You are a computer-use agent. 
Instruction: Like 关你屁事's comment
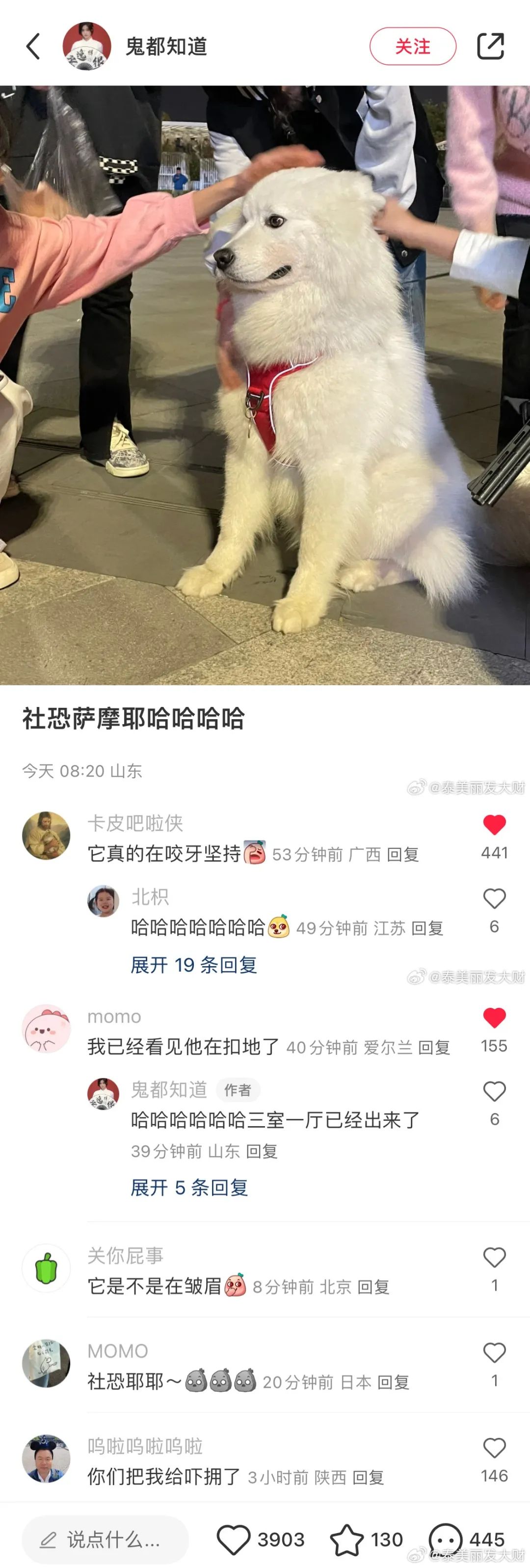click(494, 1258)
